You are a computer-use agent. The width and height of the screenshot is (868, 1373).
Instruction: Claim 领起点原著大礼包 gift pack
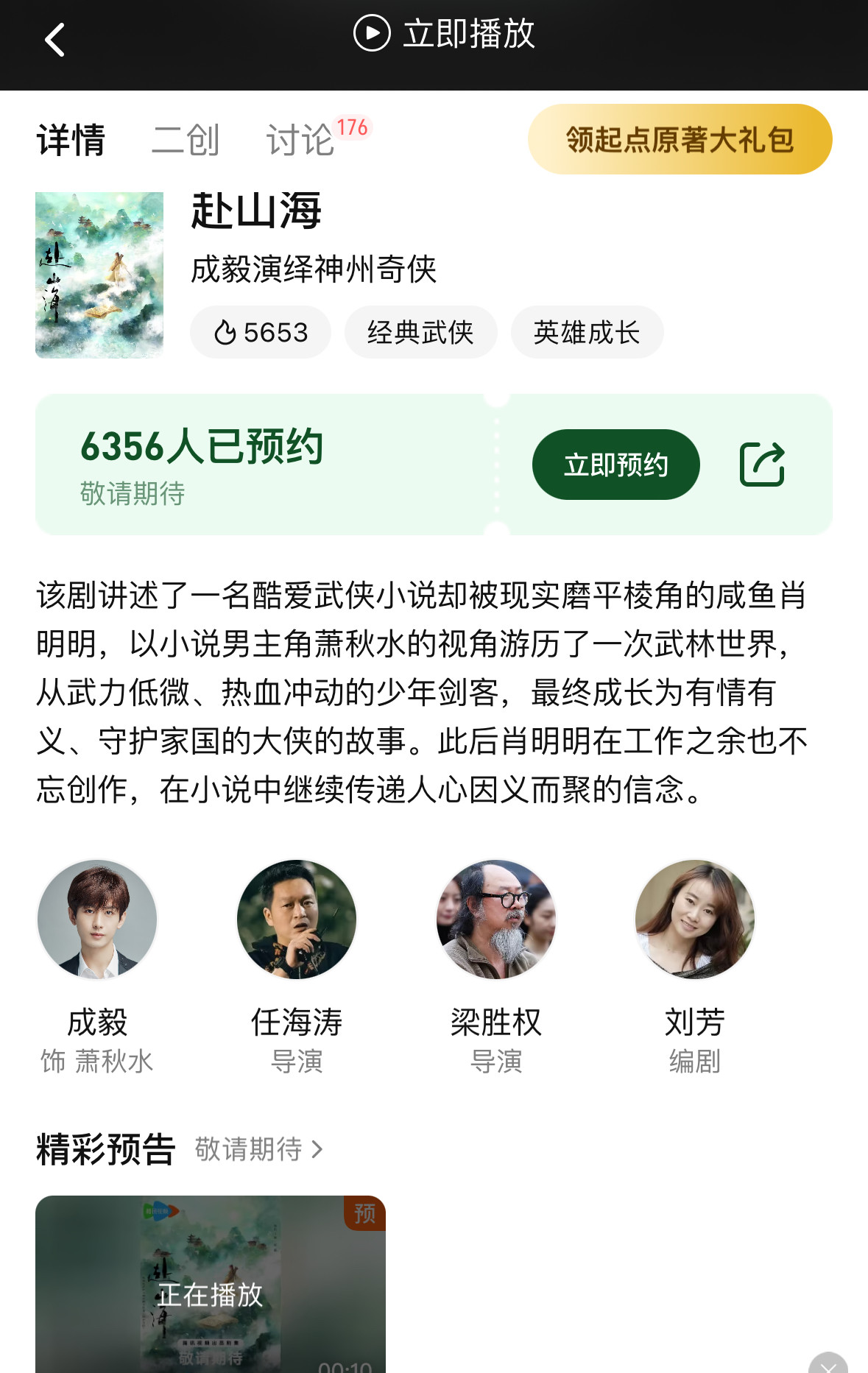click(680, 139)
